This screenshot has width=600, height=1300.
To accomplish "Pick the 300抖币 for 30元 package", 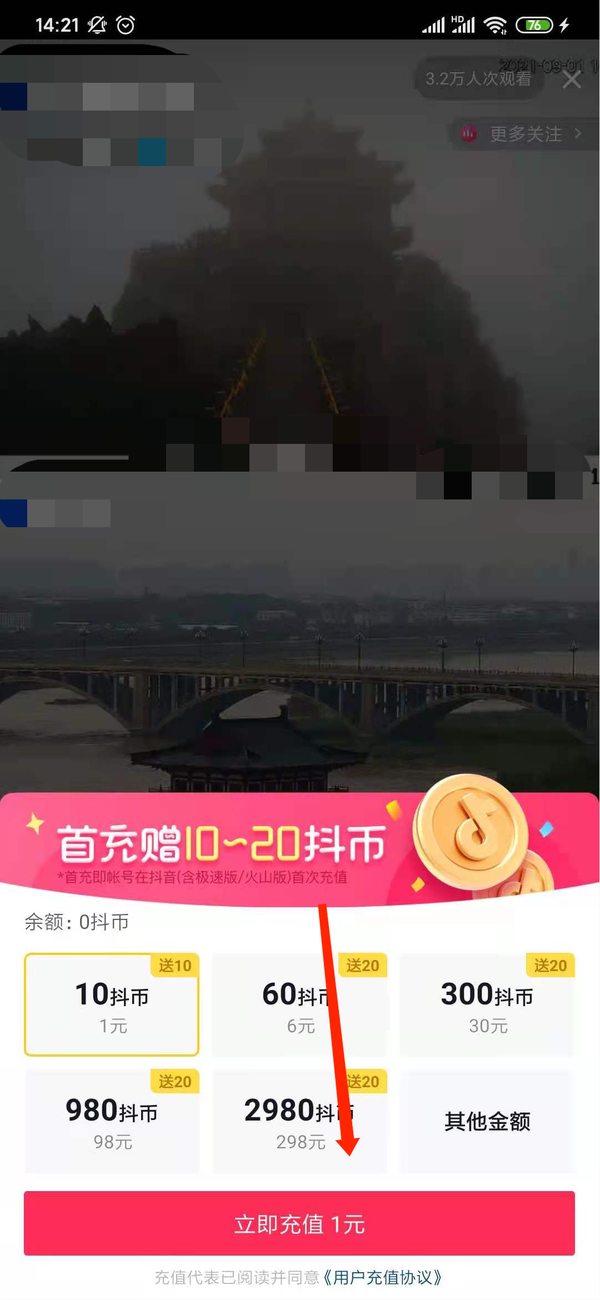I will pos(487,1005).
